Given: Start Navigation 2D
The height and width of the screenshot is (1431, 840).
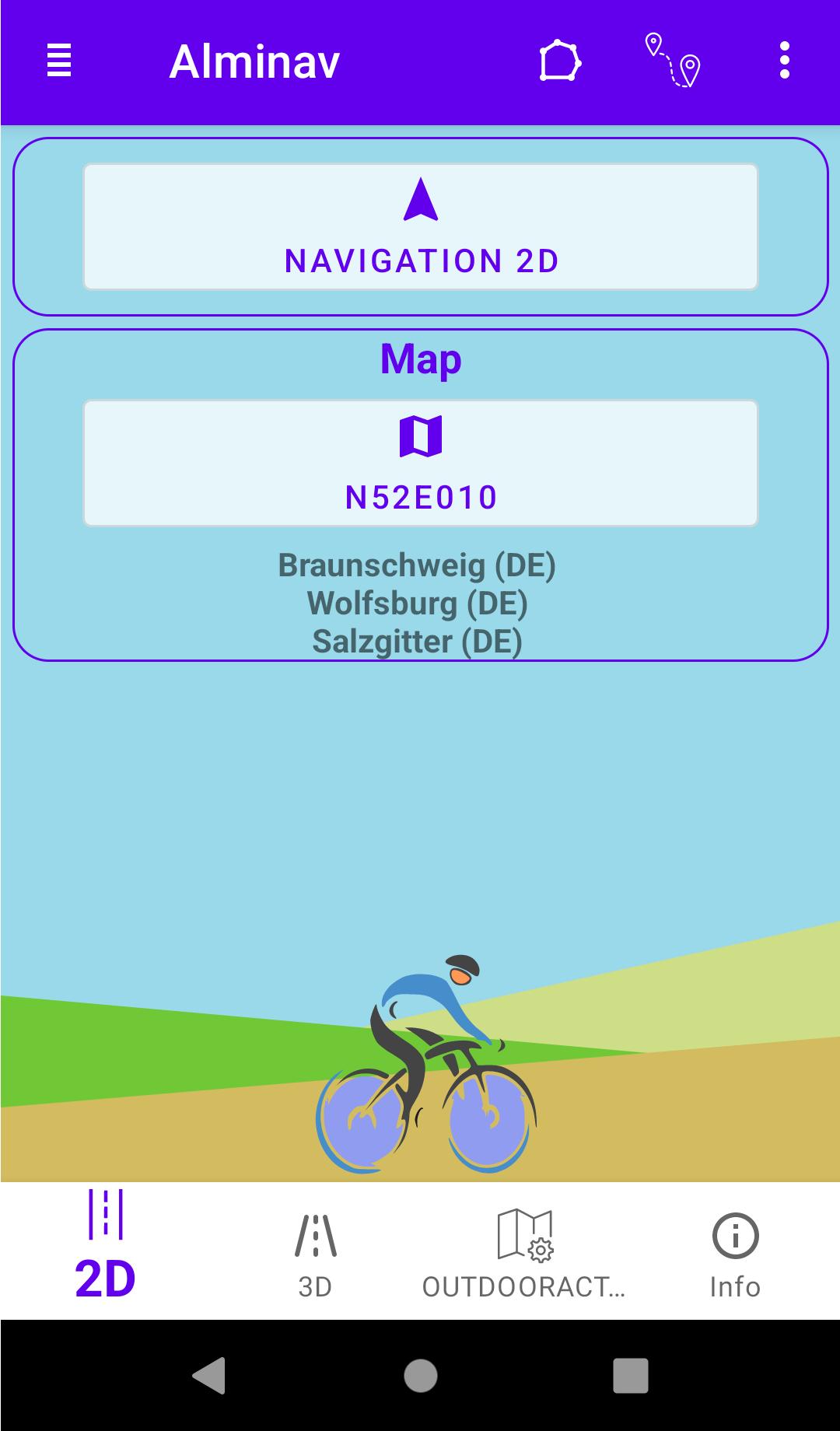Looking at the screenshot, I should click(x=421, y=226).
